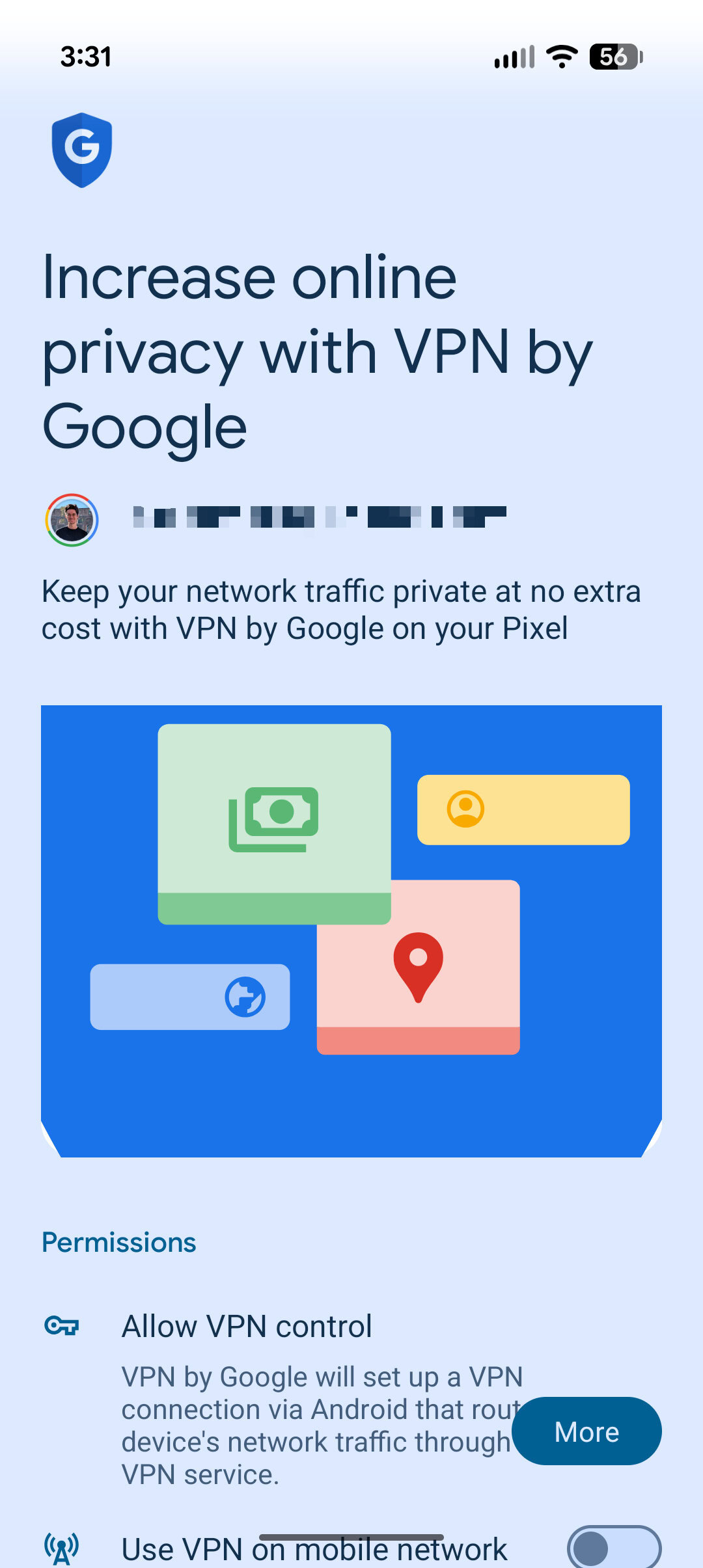
Task: Click the green money icon in the illustration
Action: (x=274, y=813)
